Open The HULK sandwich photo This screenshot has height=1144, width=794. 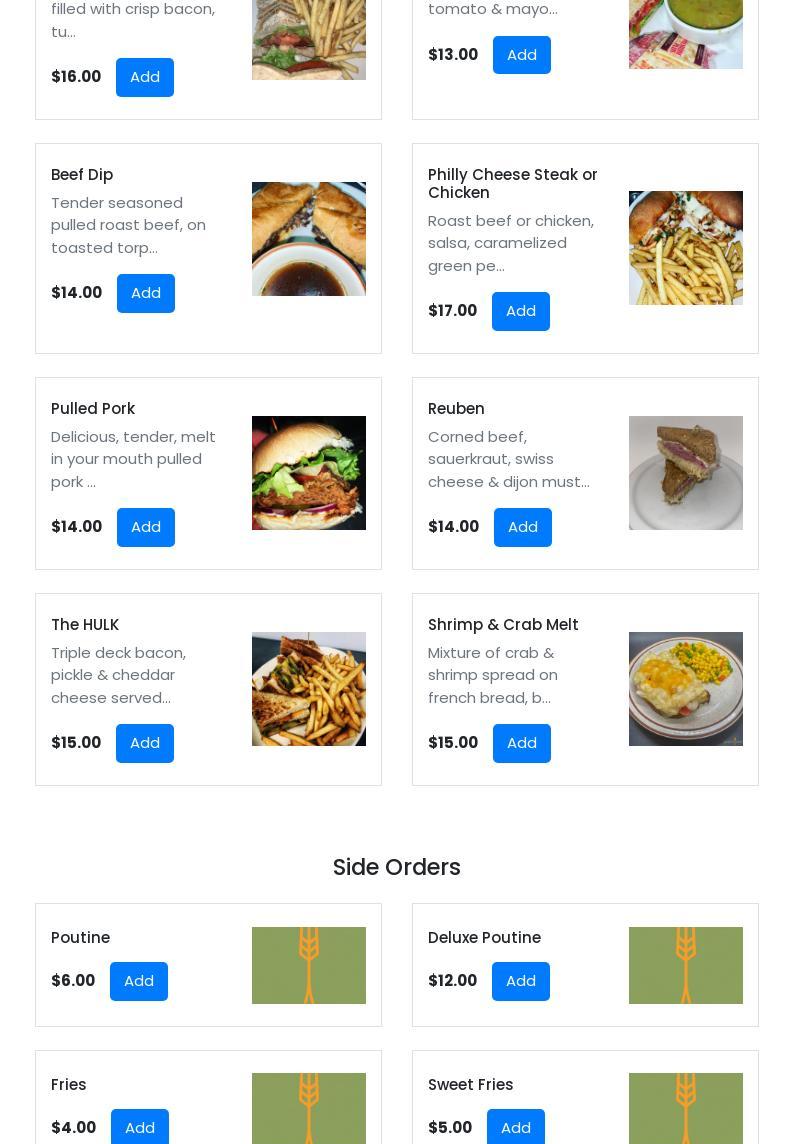tap(308, 689)
